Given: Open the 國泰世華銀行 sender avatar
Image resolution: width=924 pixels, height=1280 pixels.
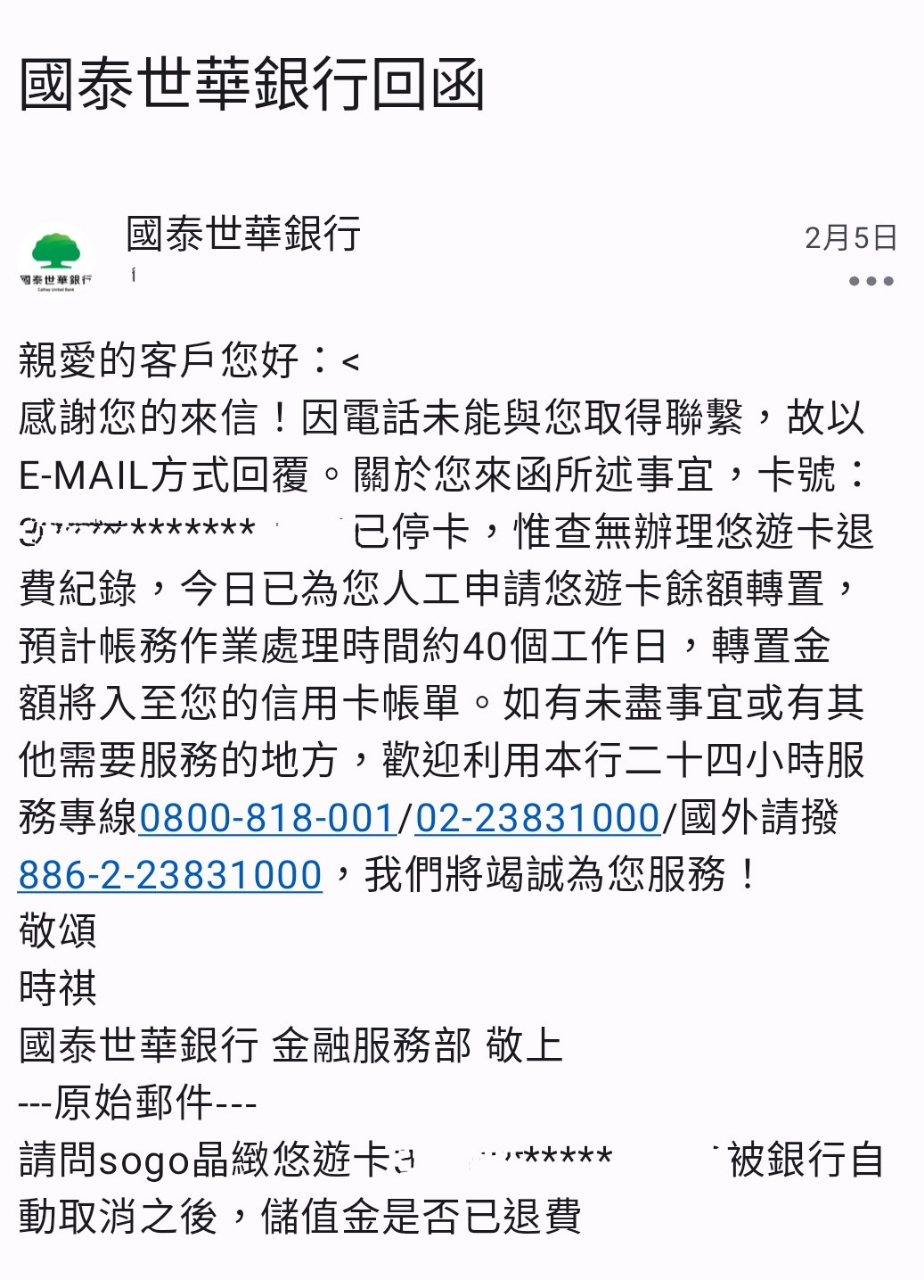Looking at the screenshot, I should click(56, 260).
